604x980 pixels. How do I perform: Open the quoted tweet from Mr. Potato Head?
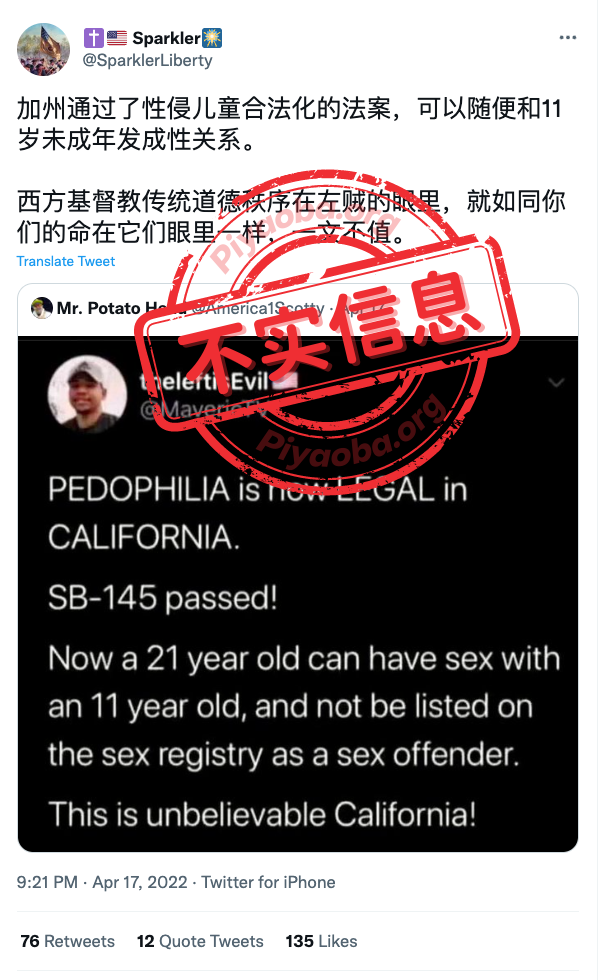tap(298, 568)
